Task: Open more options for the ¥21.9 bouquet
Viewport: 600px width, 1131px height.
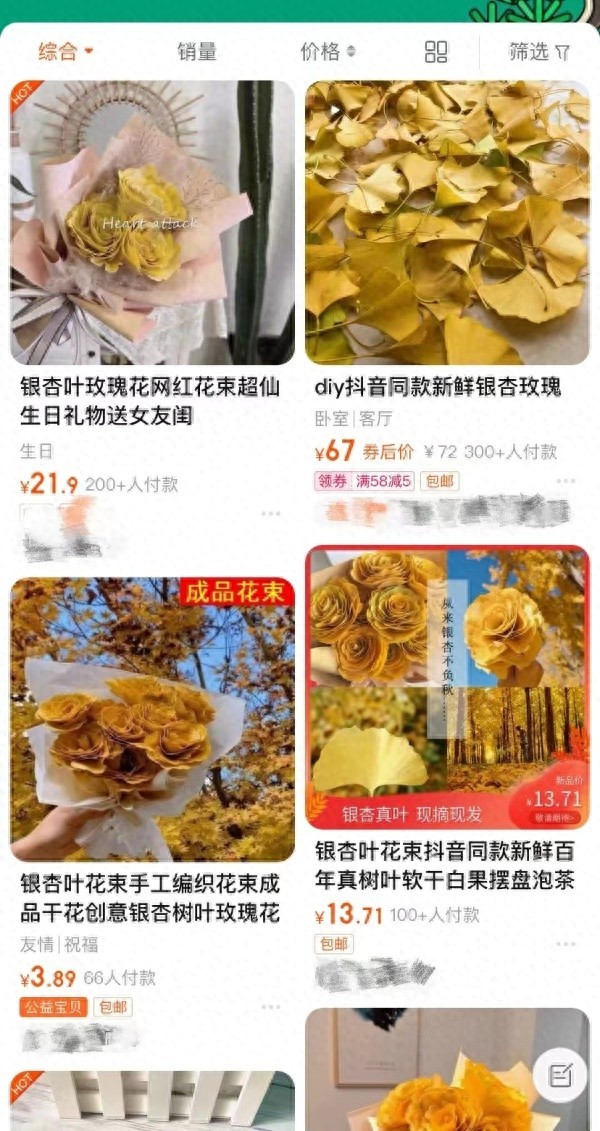Action: 271,514
